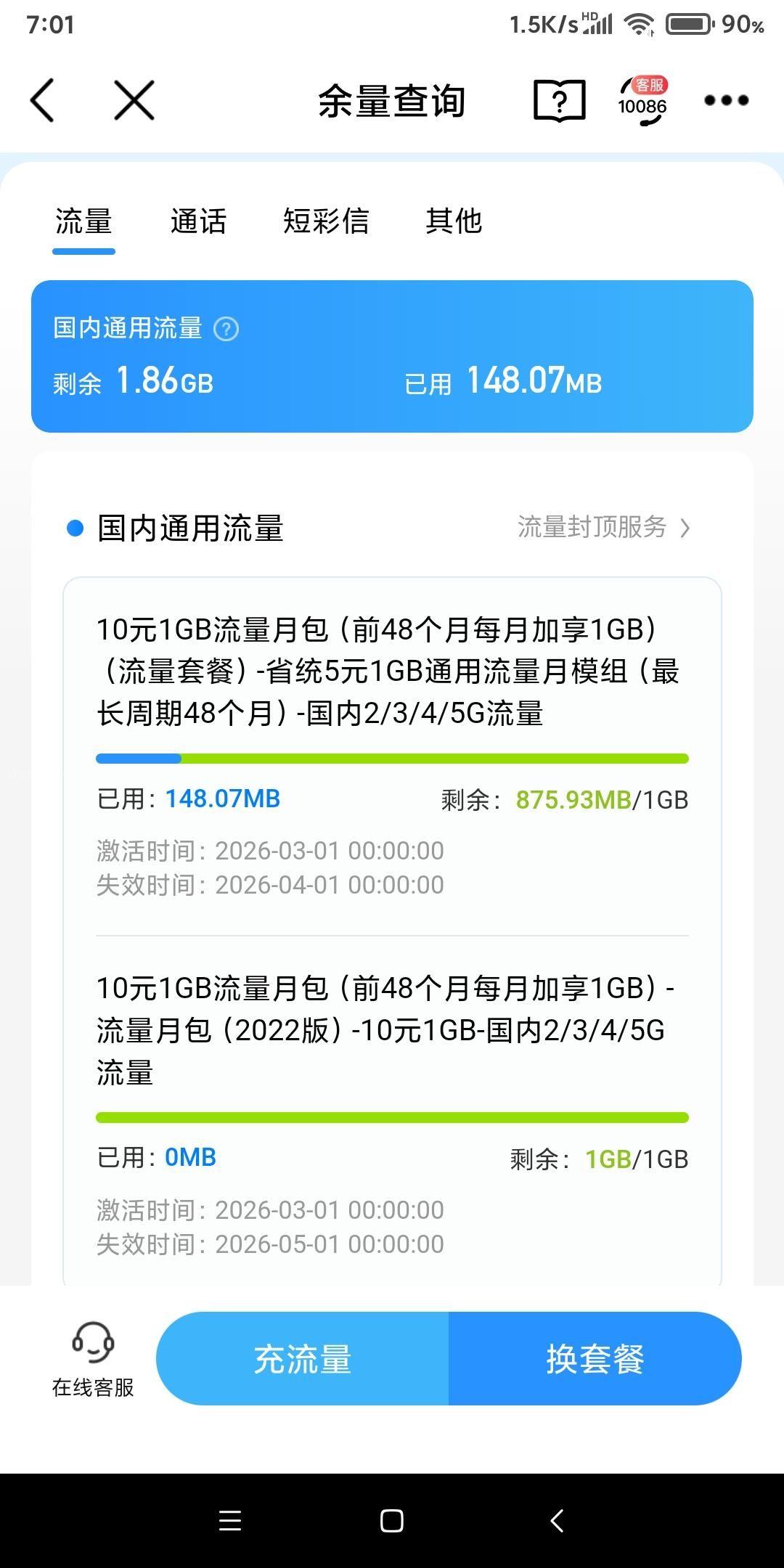
Task: Switch to the 通话 tab
Action: tap(198, 221)
